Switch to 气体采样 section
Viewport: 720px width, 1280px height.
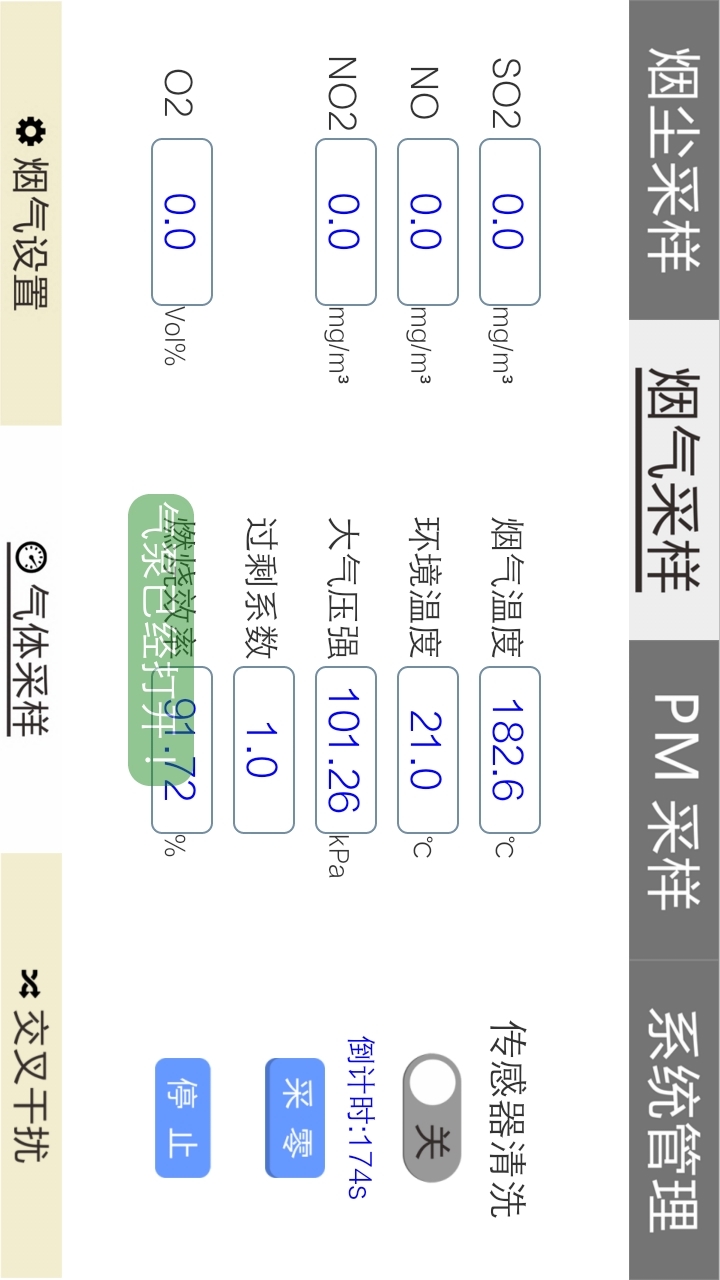(x=30, y=640)
